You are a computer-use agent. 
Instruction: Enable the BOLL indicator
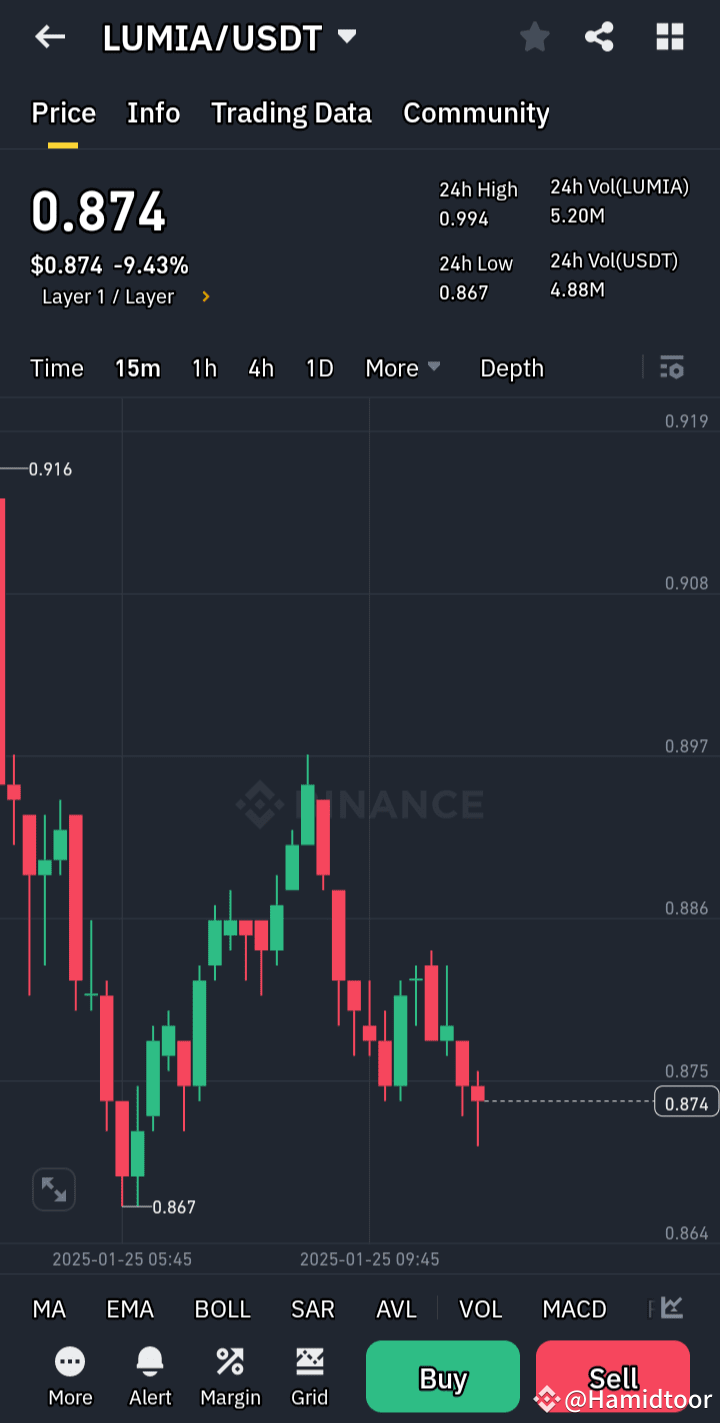point(222,1308)
